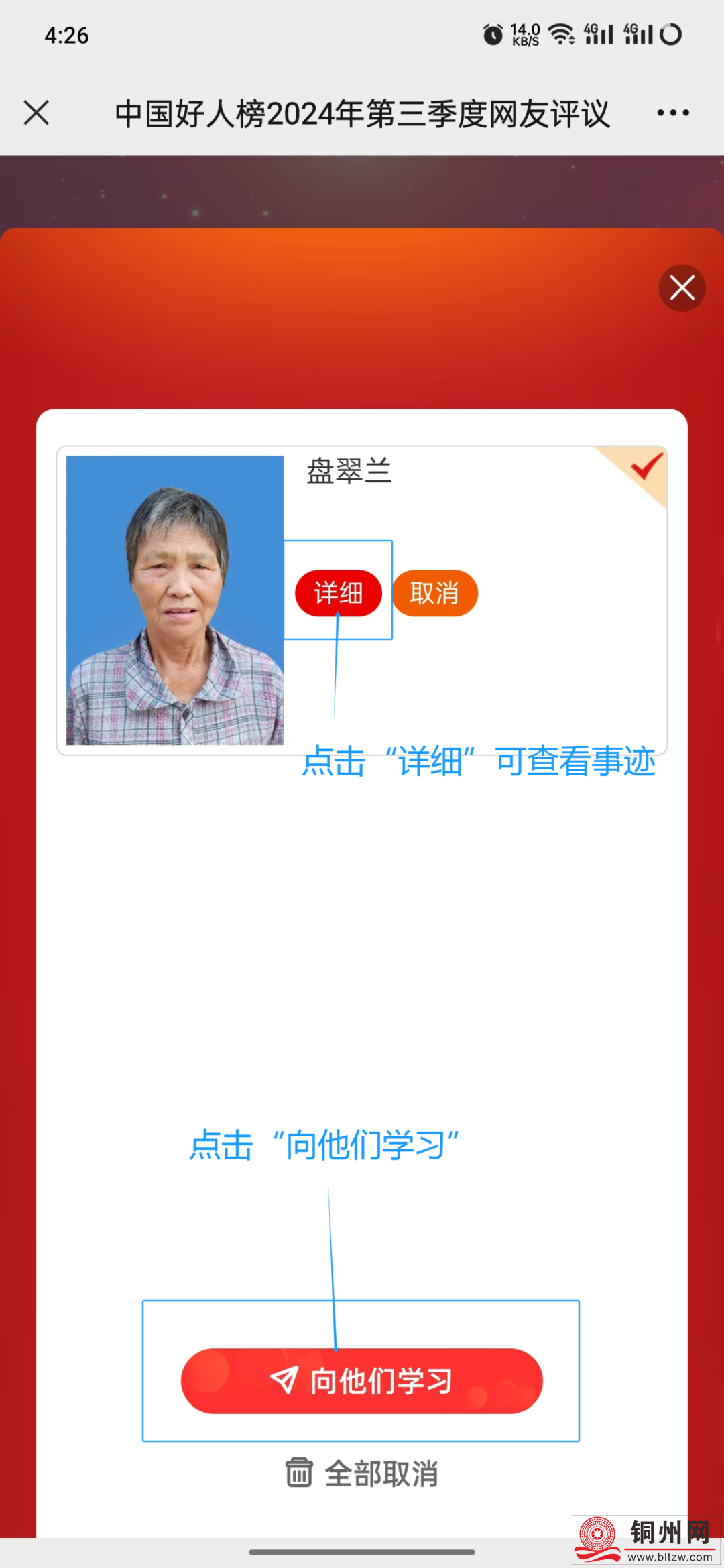
Task: Submit with the 向他们学习 button
Action: coord(361,1380)
